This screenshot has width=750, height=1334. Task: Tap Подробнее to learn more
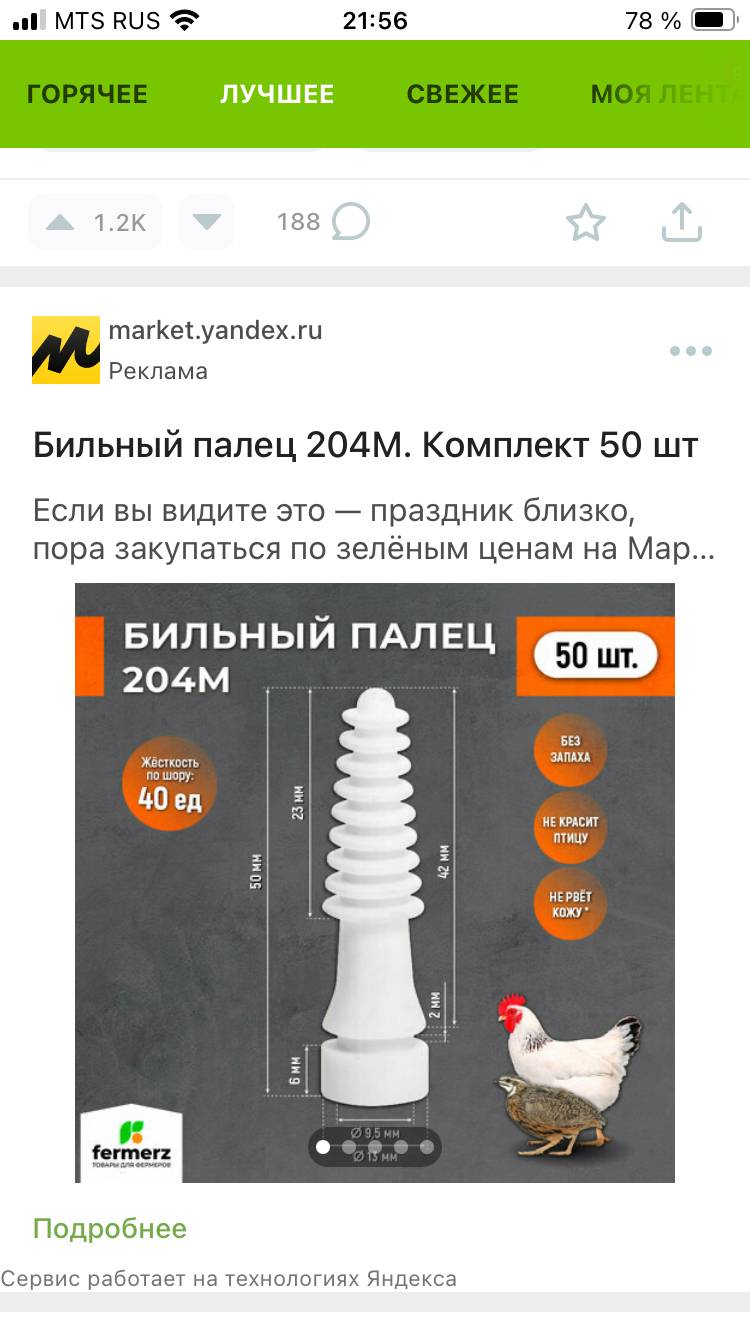point(110,1229)
